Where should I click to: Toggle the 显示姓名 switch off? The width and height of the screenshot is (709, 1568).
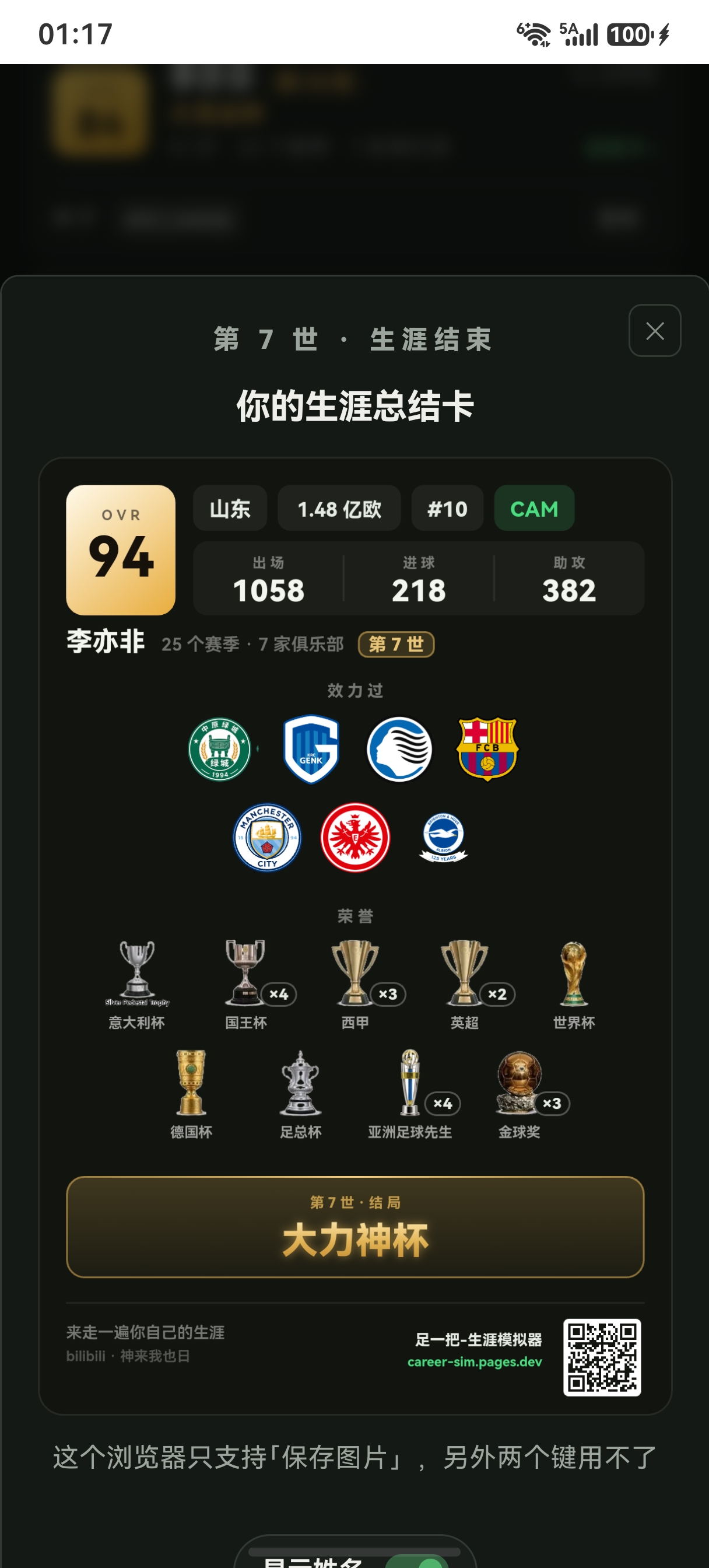point(417,1562)
